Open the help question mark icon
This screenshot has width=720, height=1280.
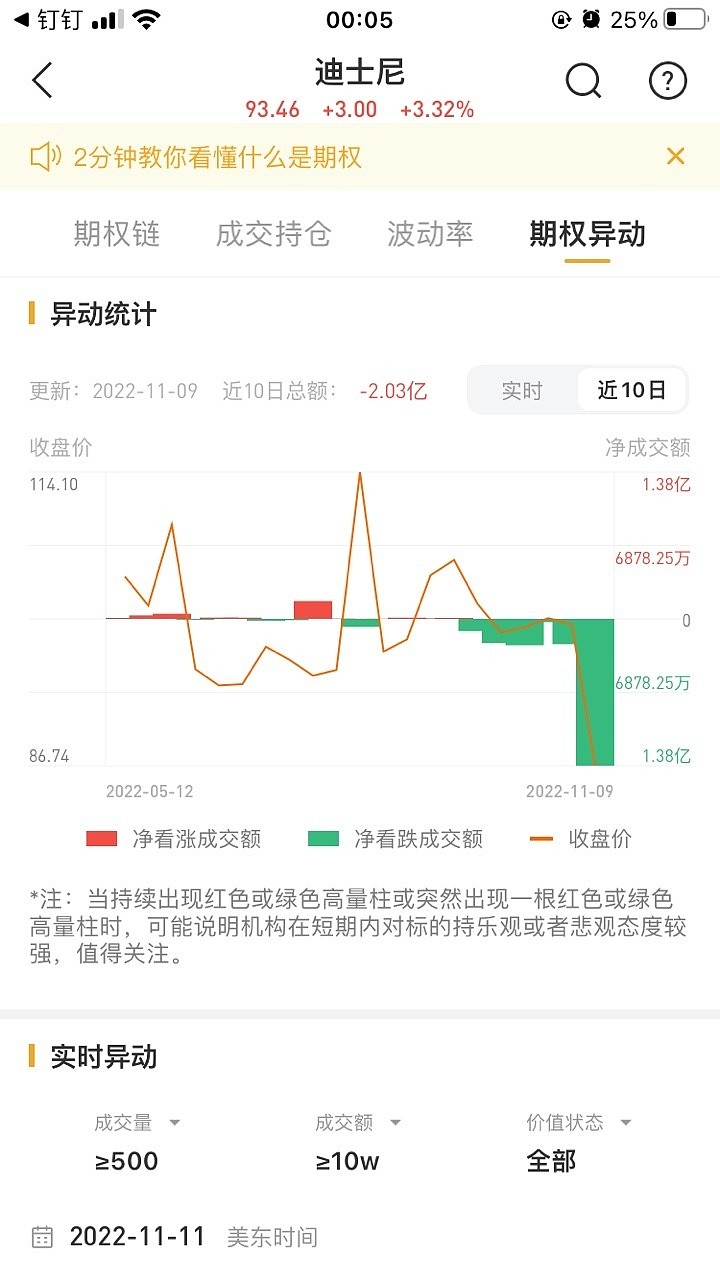[x=667, y=81]
